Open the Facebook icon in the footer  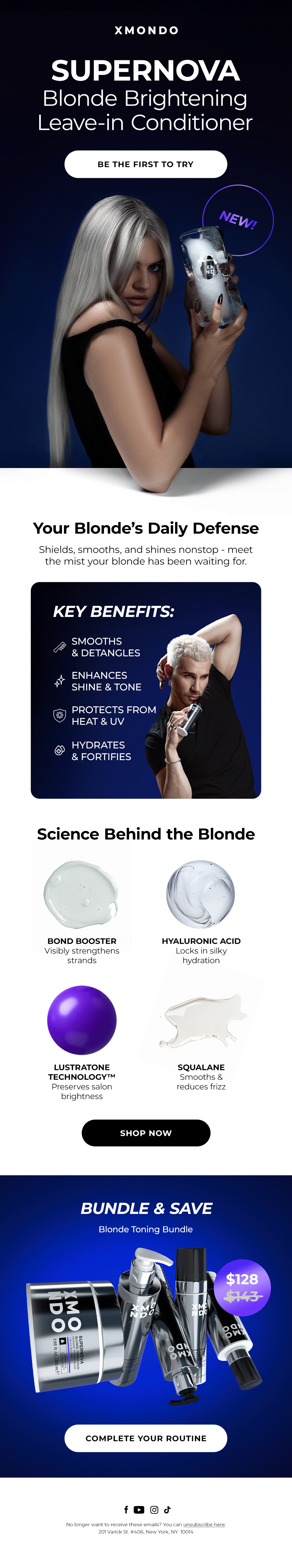pyautogui.click(x=126, y=1510)
